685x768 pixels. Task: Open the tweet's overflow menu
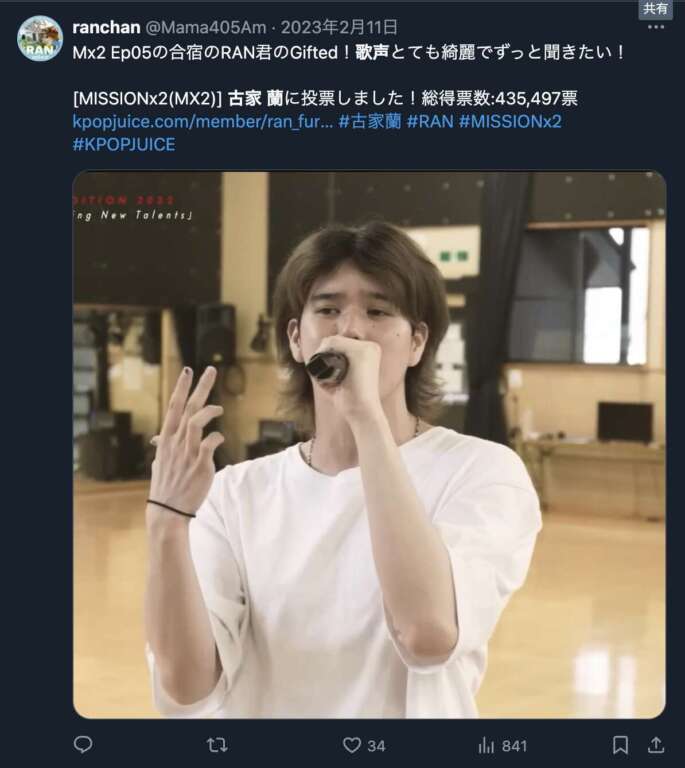pyautogui.click(x=655, y=27)
